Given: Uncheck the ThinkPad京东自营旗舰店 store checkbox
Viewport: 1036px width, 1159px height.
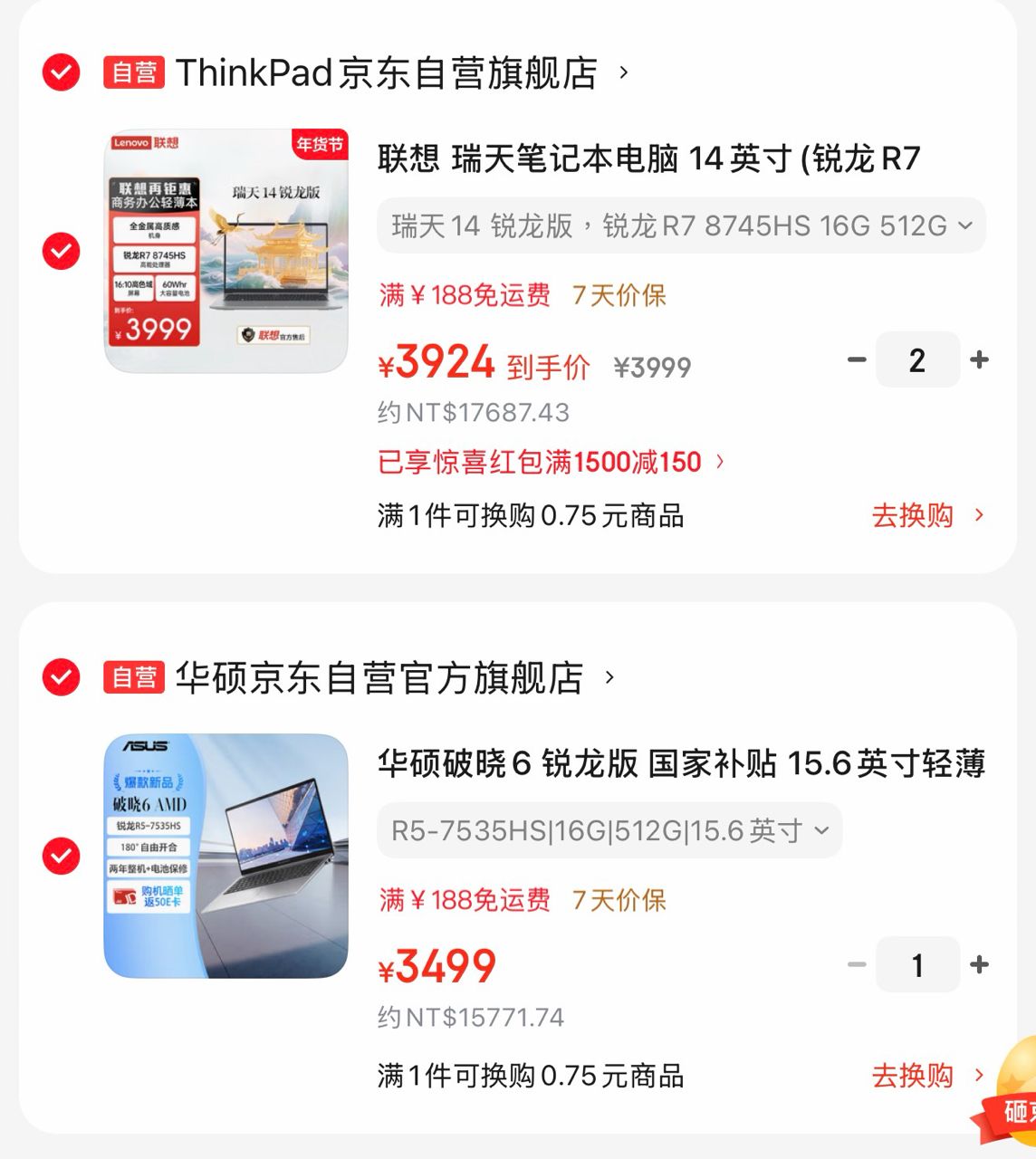Looking at the screenshot, I should 62,72.
